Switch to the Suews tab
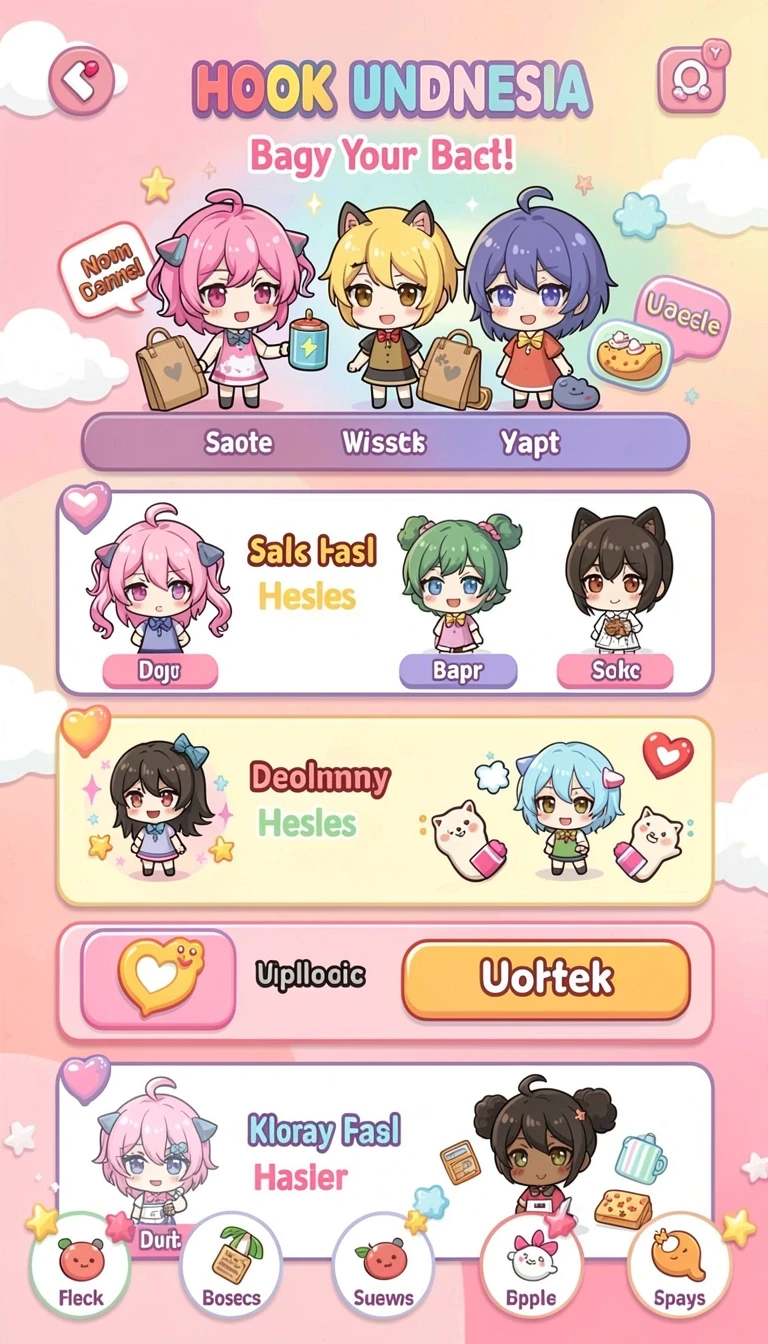 pos(383,1266)
